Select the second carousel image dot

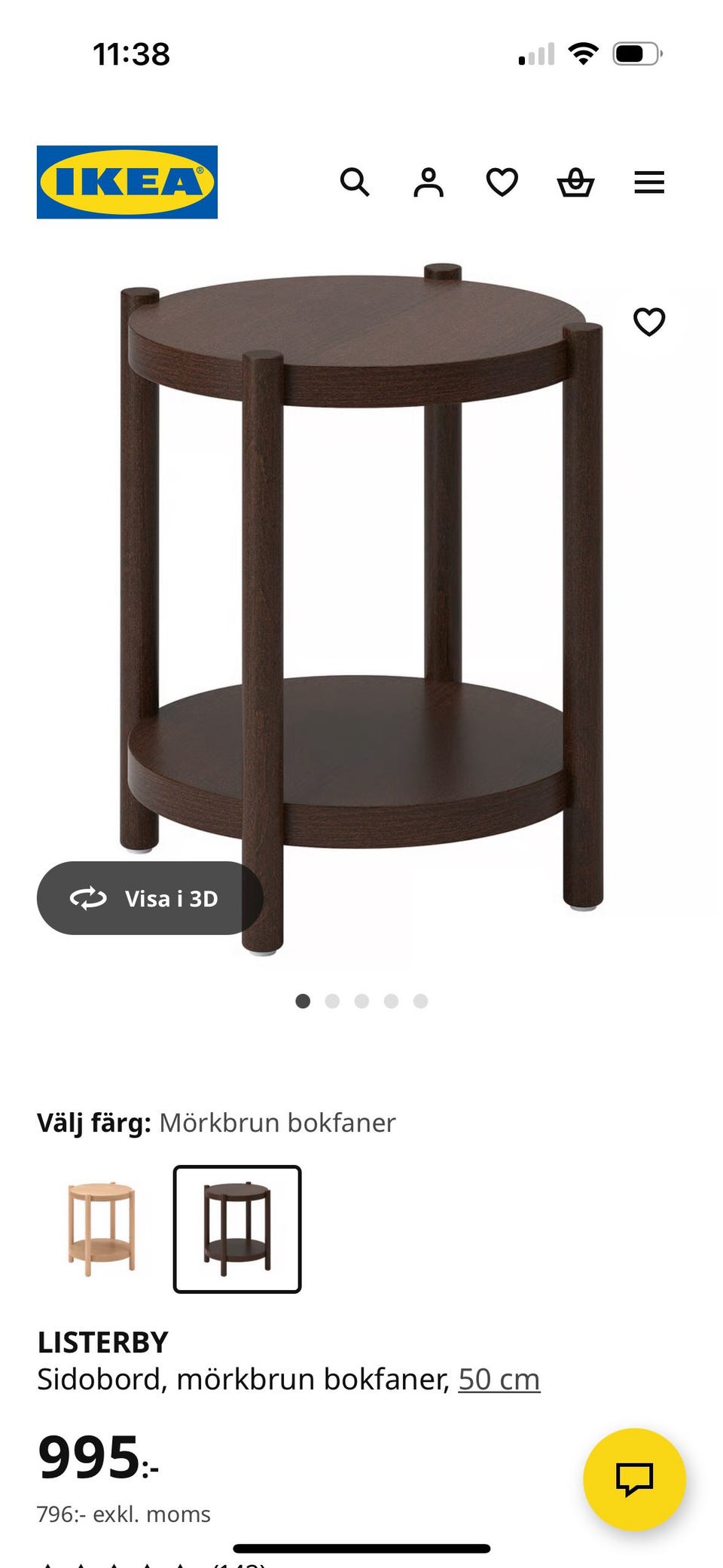(x=332, y=1001)
